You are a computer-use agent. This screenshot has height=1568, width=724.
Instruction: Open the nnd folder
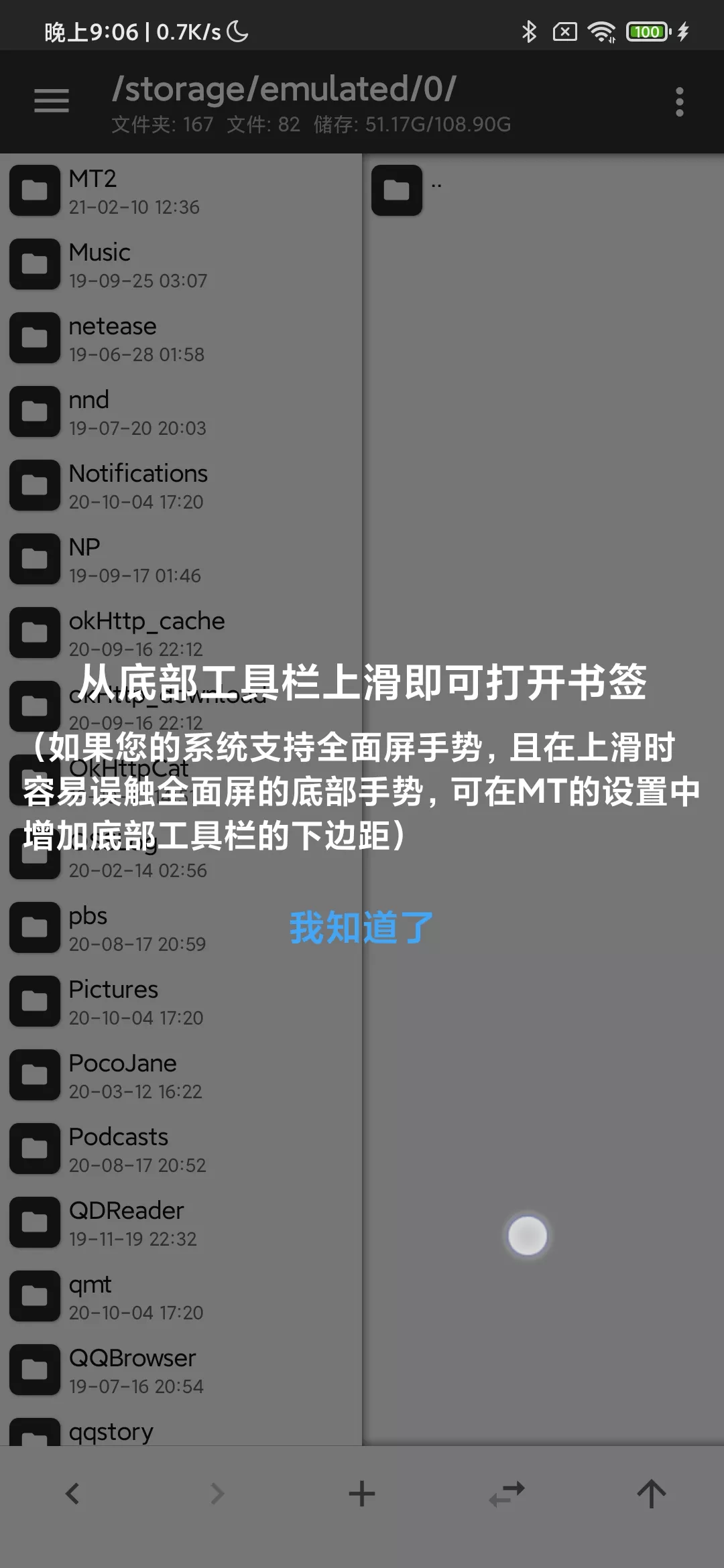(x=134, y=412)
